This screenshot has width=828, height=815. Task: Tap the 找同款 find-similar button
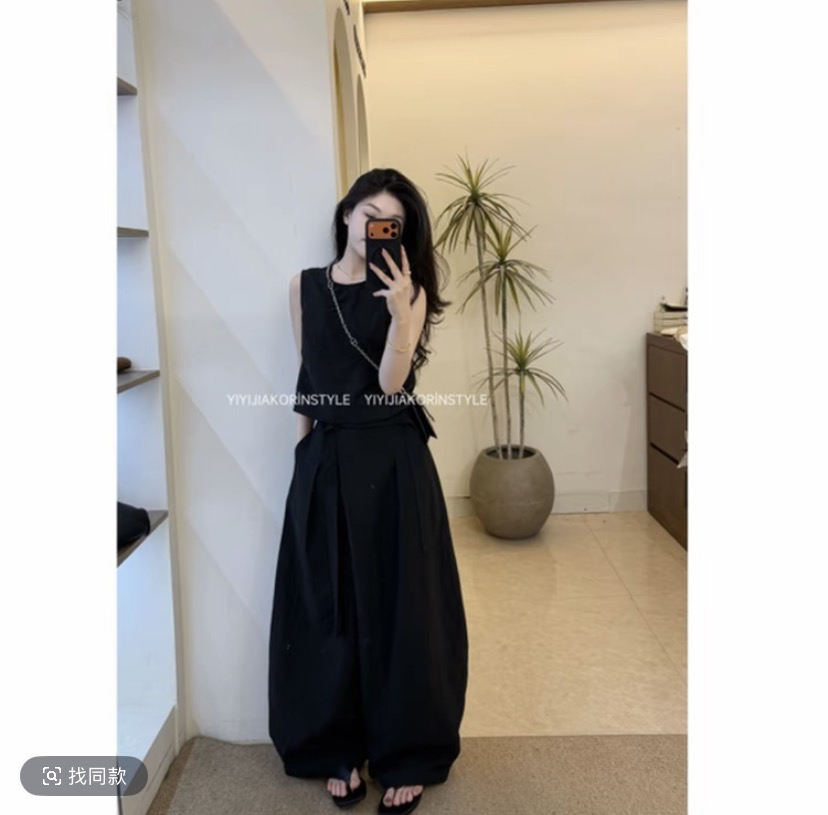tap(84, 776)
